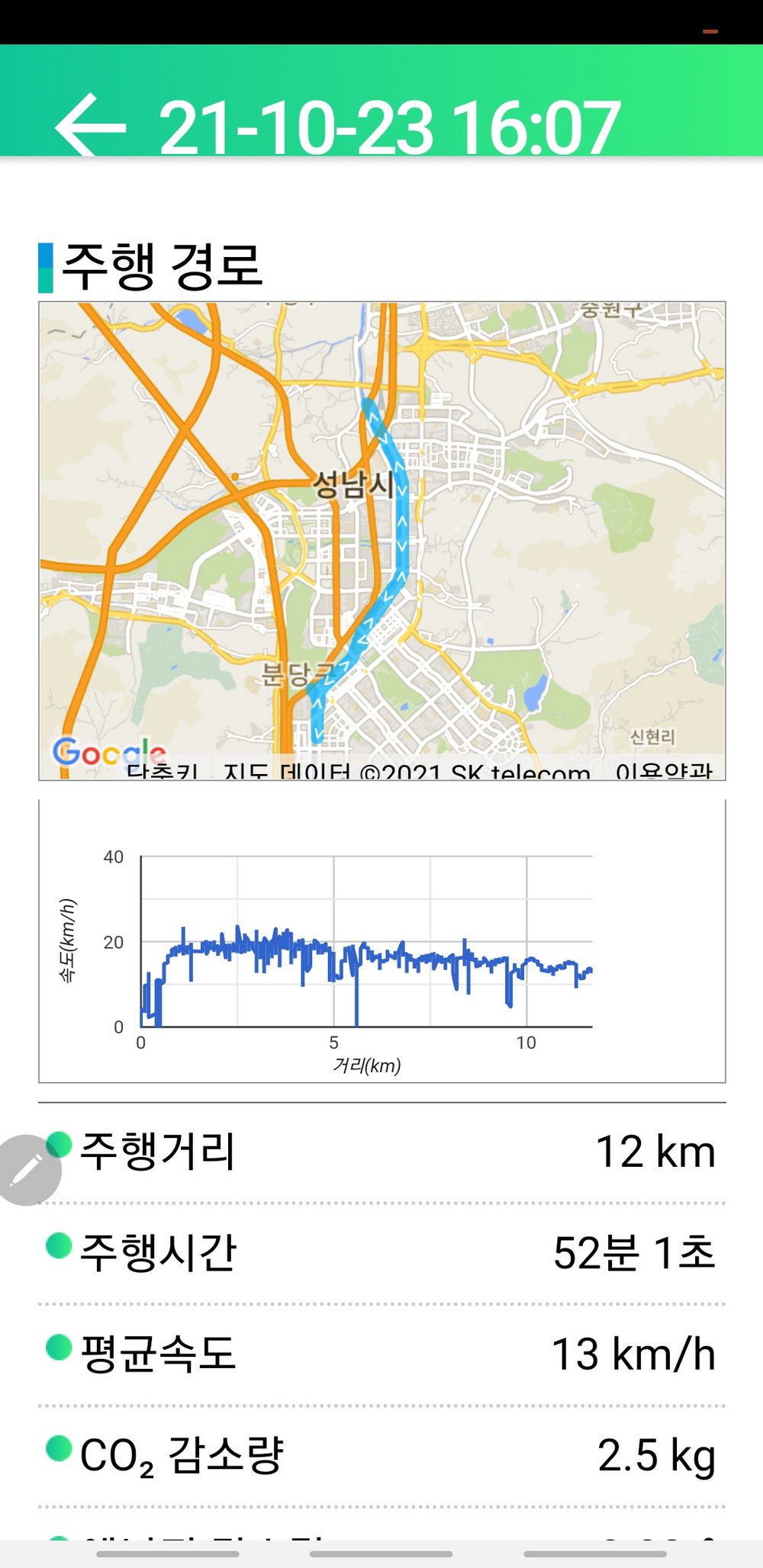The height and width of the screenshot is (1568, 763).
Task: Go back from the 21-10-23 16:07 record
Action: (x=90, y=126)
